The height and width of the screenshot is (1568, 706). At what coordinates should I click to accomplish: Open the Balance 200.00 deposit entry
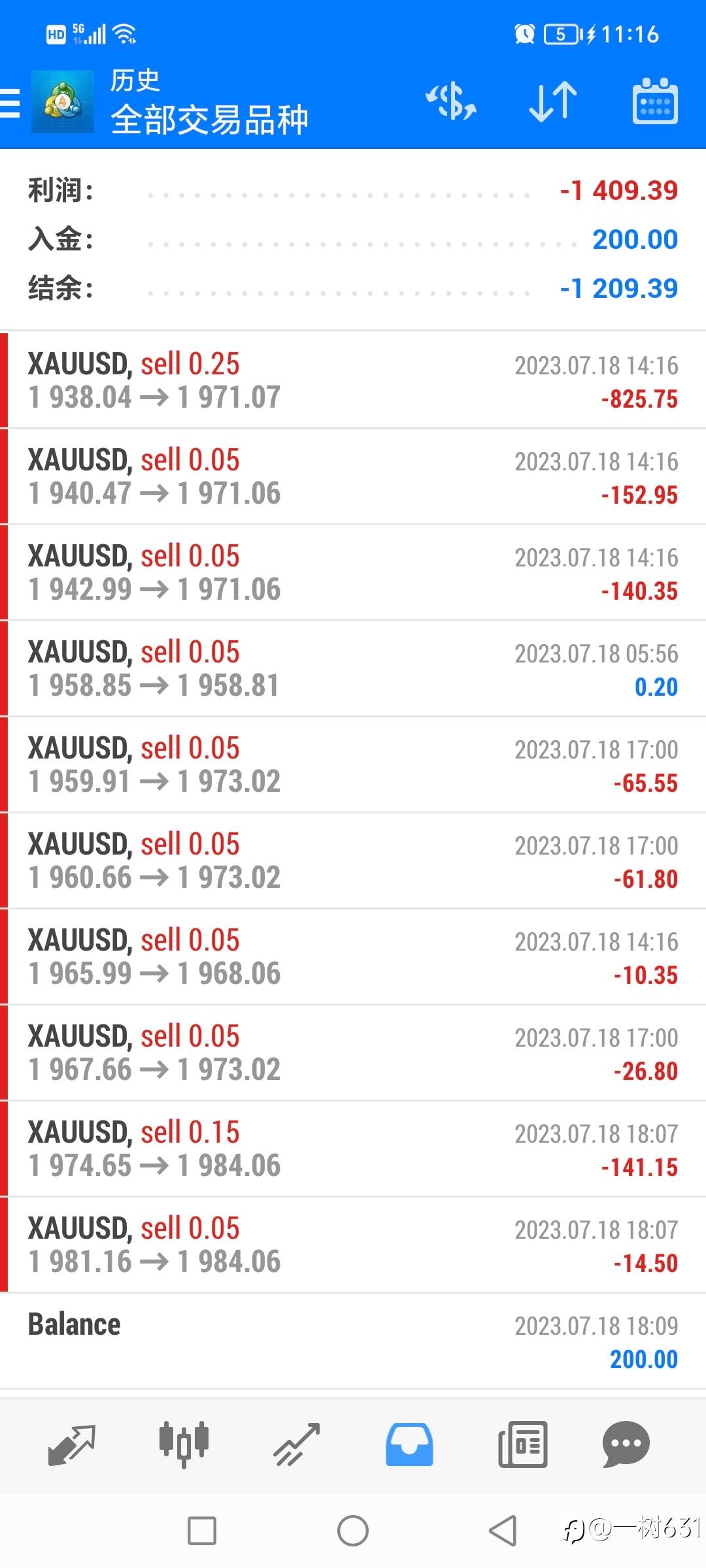pos(353,1341)
